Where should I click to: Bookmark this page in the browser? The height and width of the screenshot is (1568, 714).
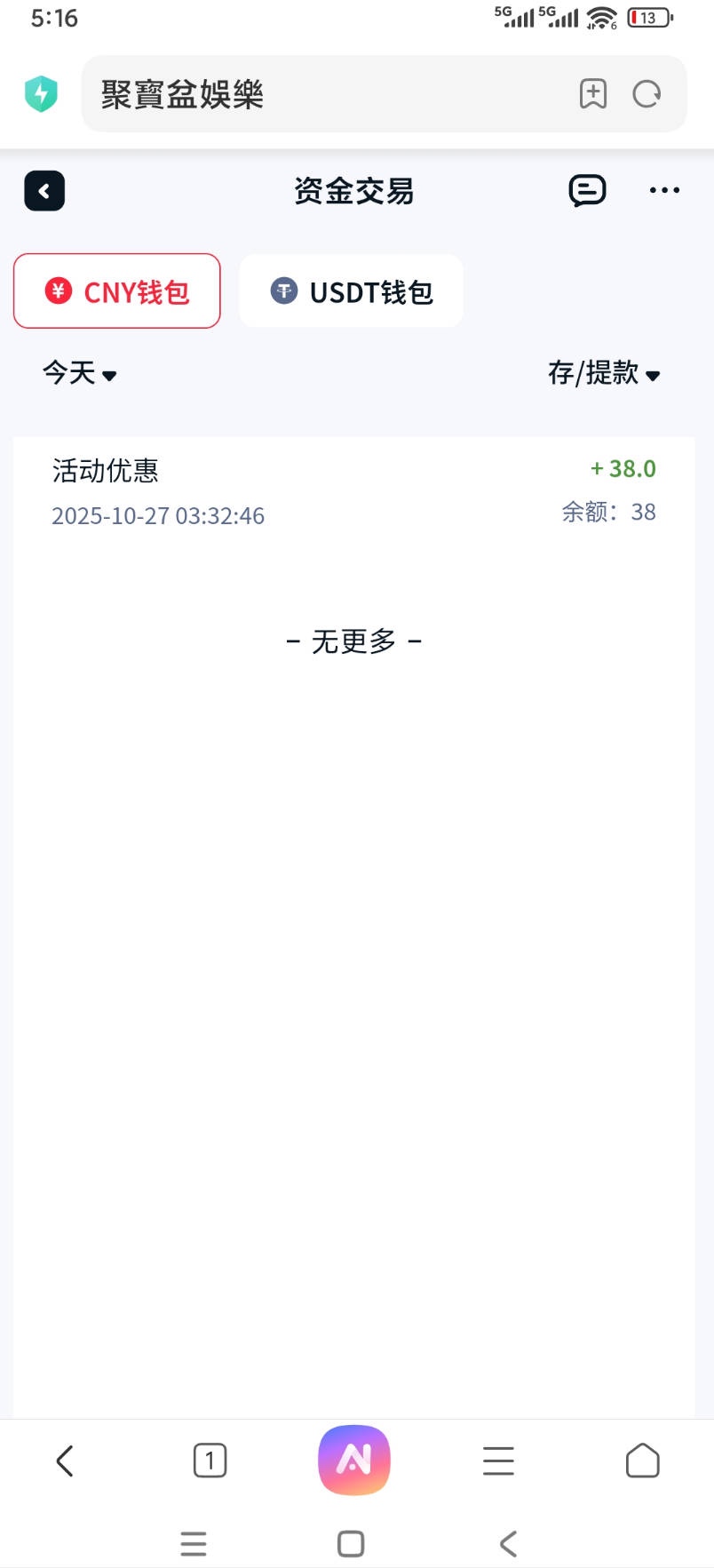point(593,94)
